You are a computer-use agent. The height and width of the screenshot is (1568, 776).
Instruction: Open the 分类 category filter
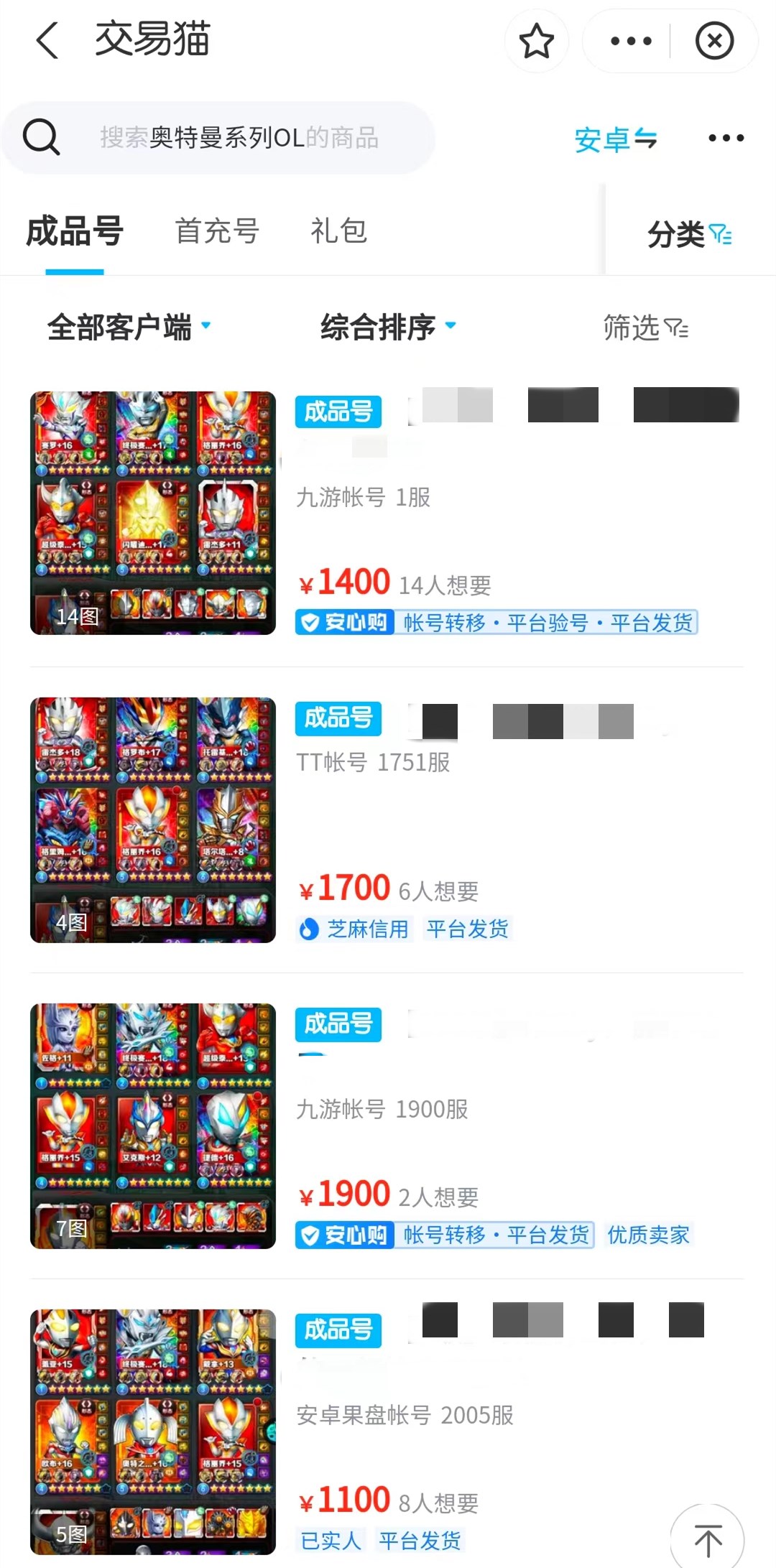tap(689, 234)
